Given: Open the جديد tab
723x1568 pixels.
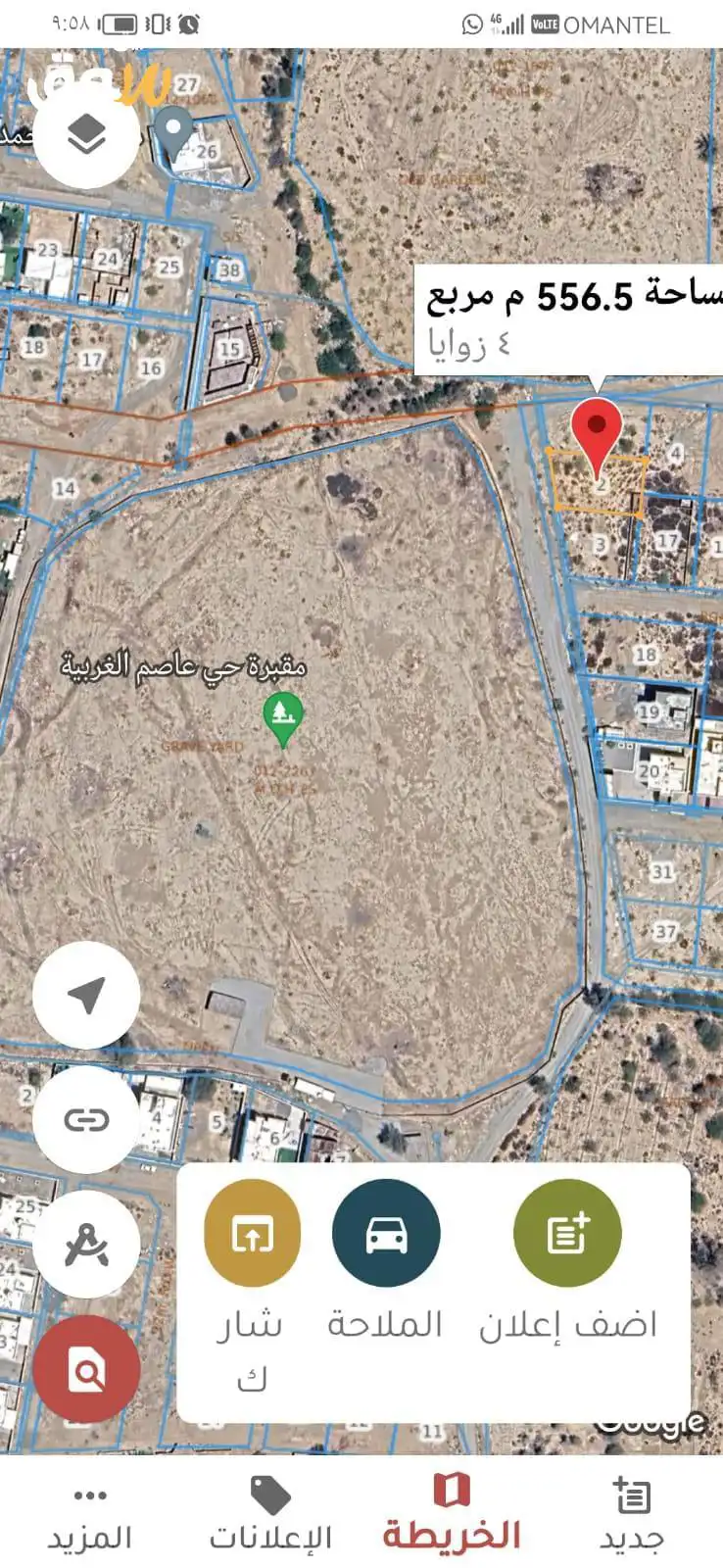Looking at the screenshot, I should pyautogui.click(x=632, y=1515).
